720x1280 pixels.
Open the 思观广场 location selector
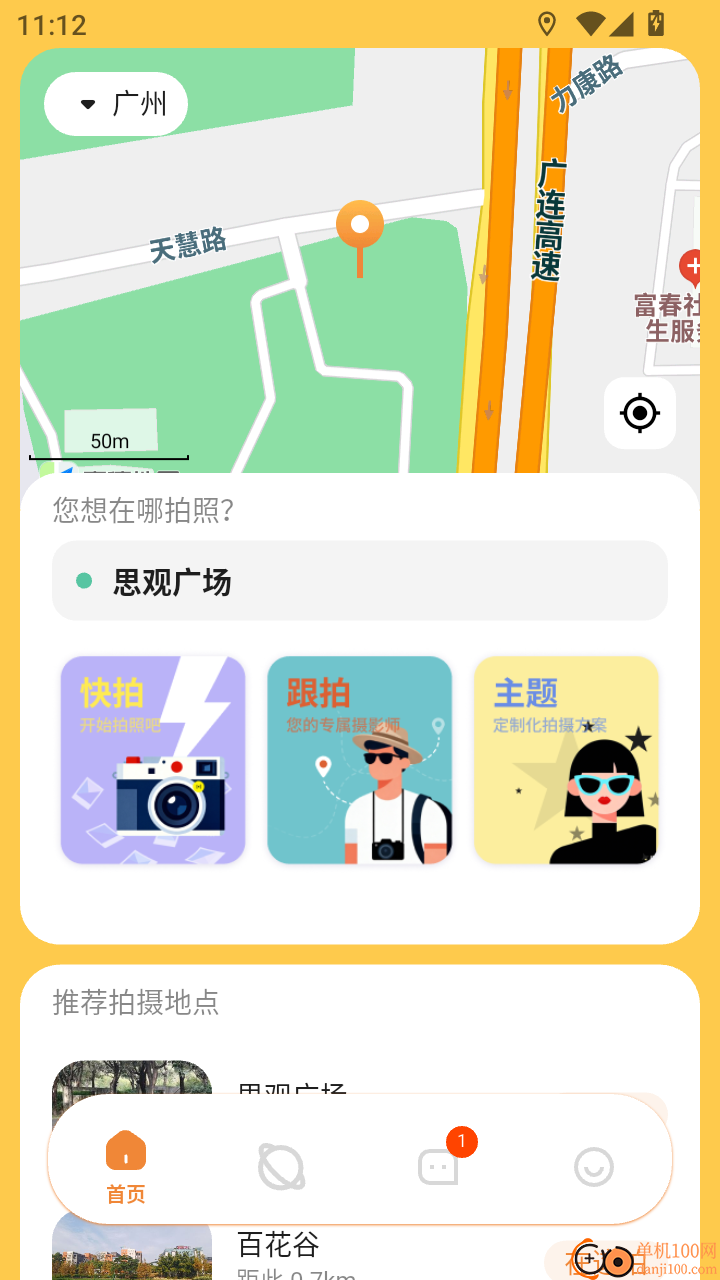point(359,581)
